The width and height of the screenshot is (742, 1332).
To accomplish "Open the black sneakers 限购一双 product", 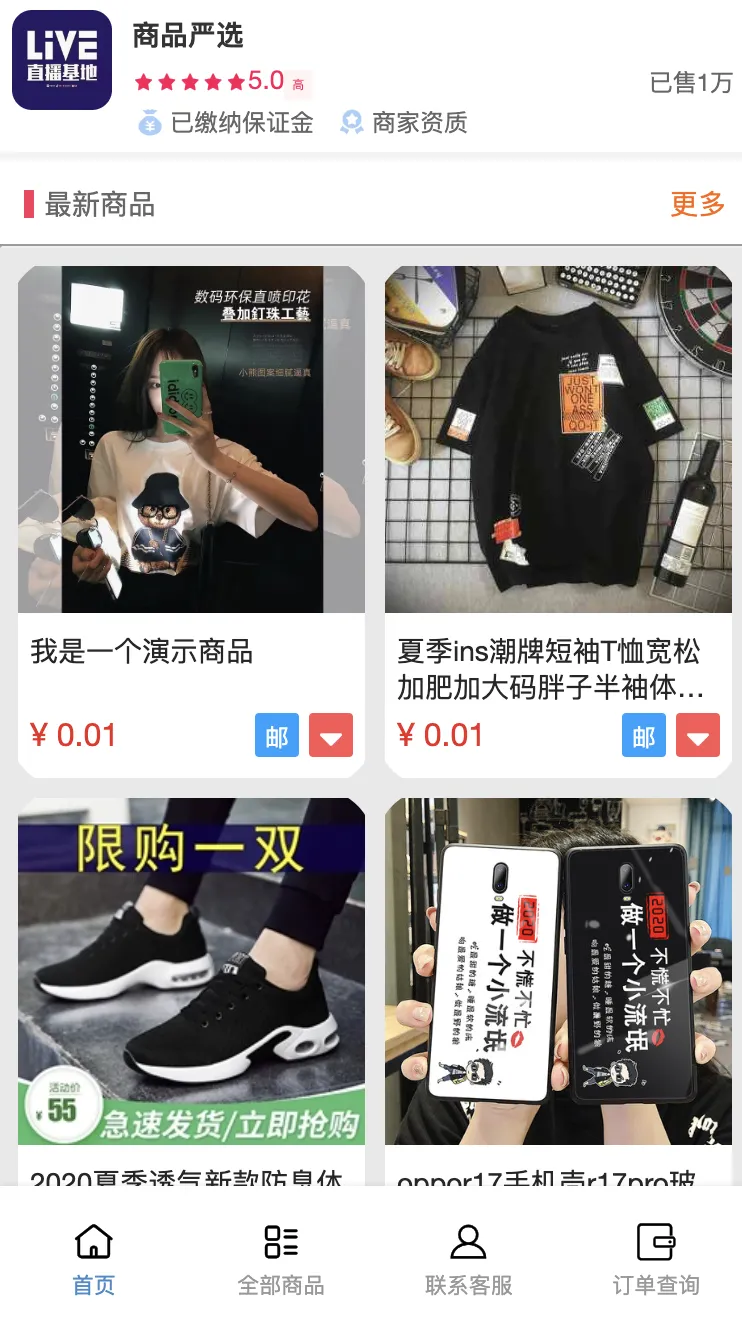I will (191, 970).
